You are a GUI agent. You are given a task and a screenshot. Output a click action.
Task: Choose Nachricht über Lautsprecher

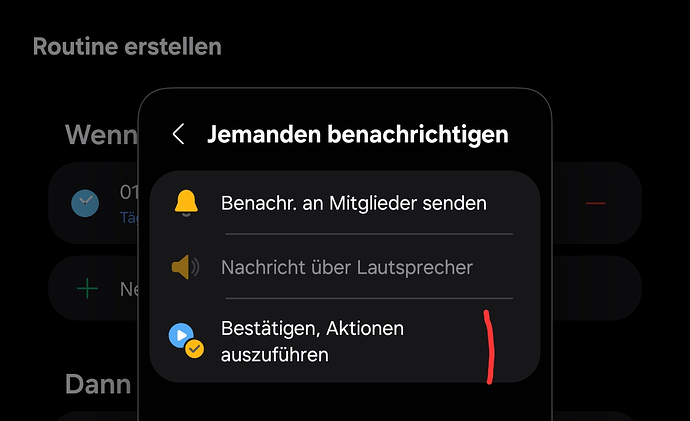[x=346, y=267]
